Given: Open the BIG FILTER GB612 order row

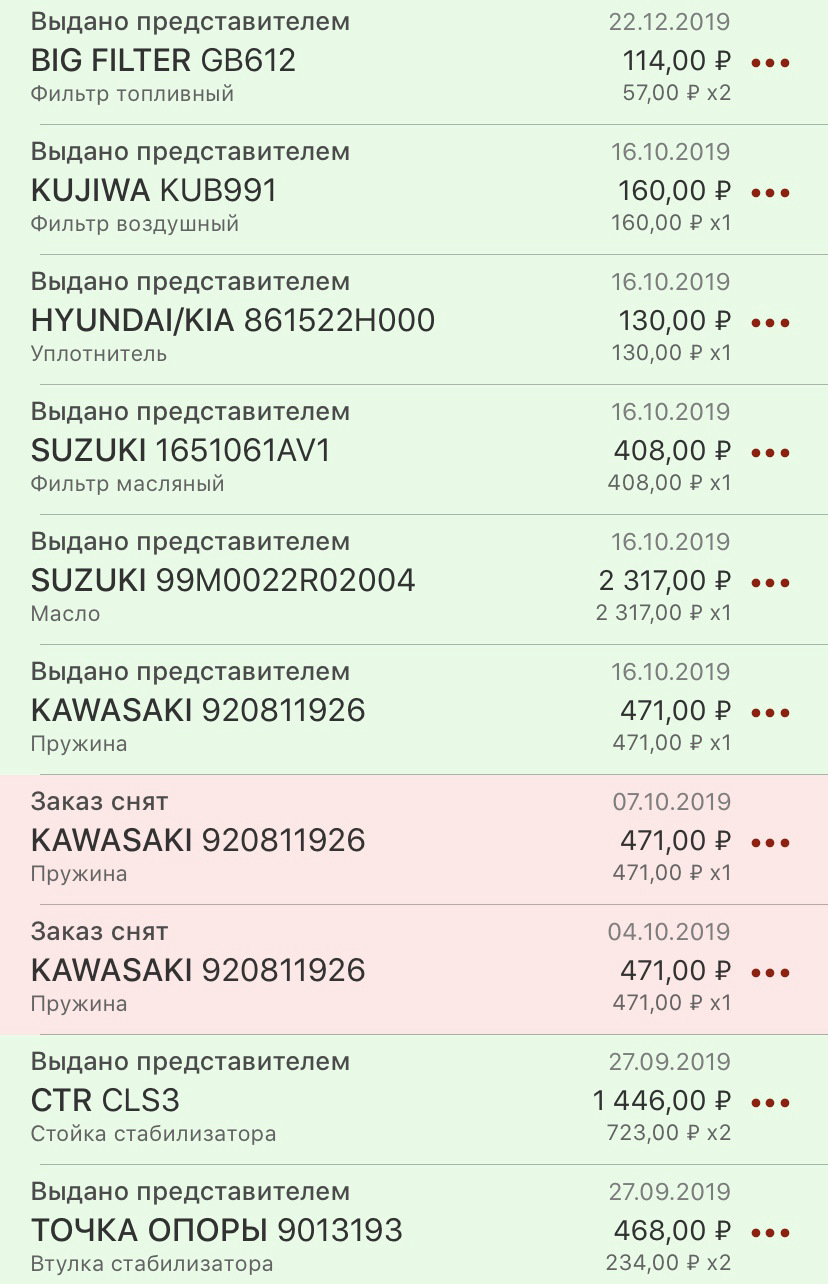Looking at the screenshot, I should pyautogui.click(x=300, y=62).
